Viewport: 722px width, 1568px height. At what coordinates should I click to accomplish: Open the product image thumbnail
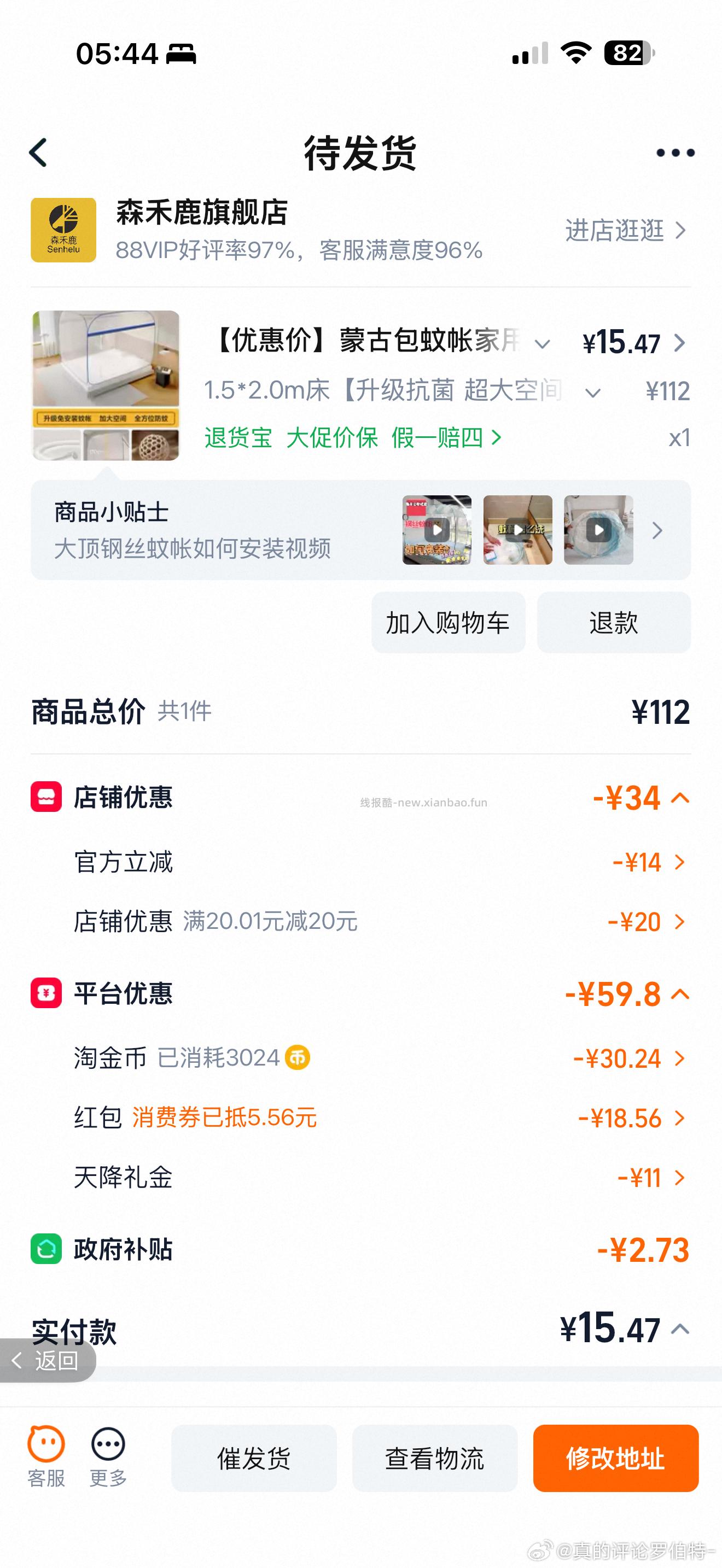[104, 383]
